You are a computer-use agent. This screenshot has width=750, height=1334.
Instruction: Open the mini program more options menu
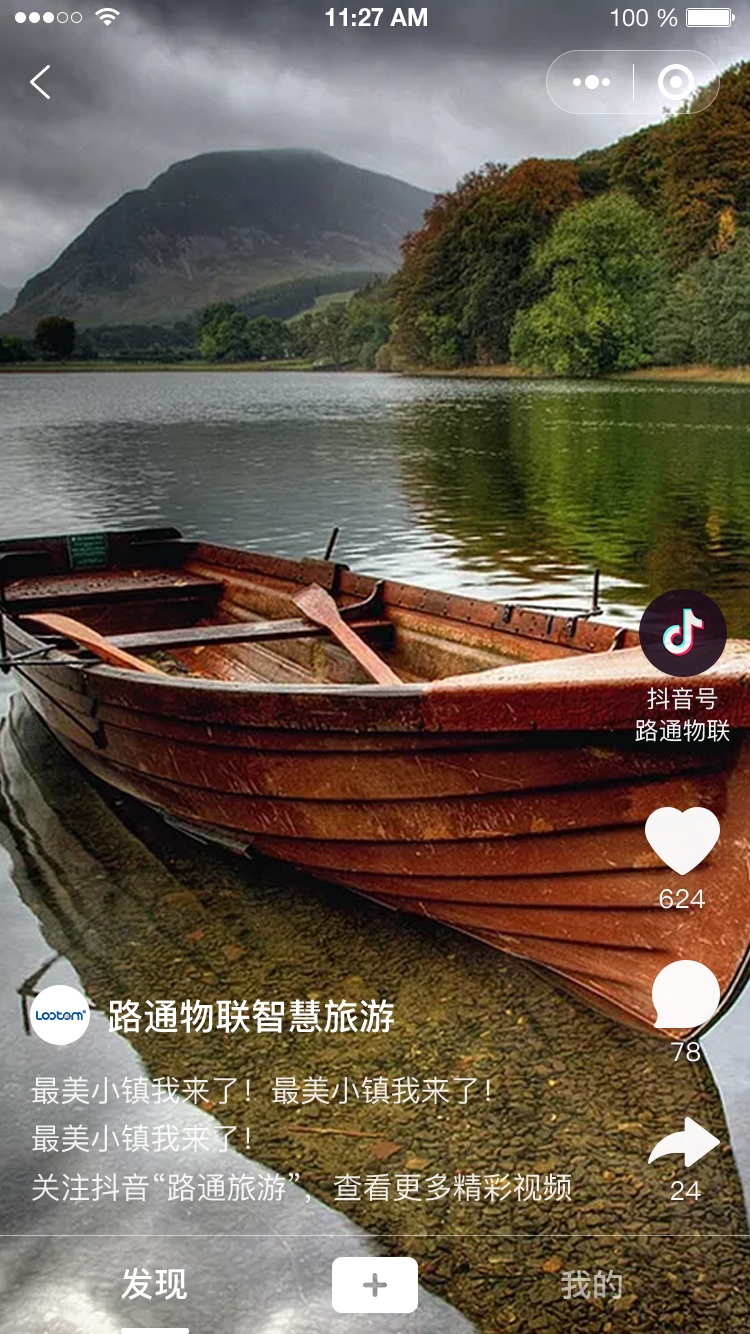(591, 82)
